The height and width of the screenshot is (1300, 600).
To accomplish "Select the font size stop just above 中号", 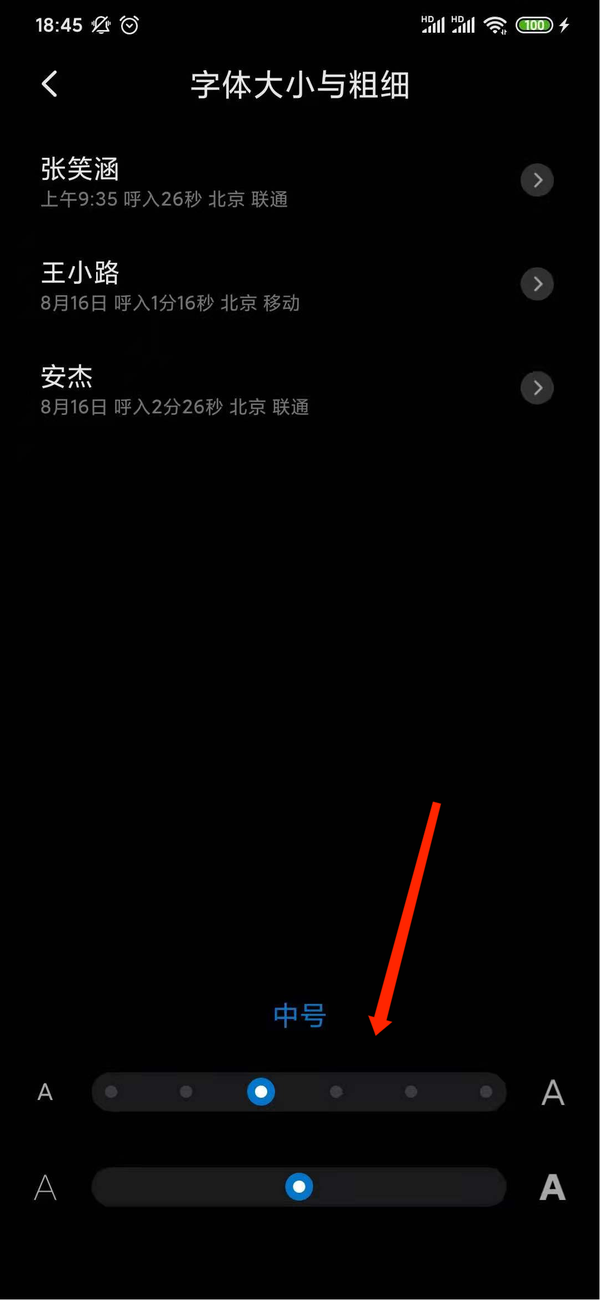I will [x=336, y=1092].
